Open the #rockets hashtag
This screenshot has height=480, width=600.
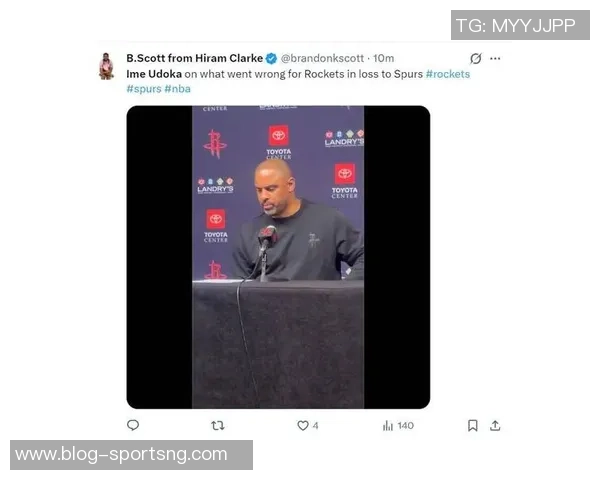[x=447, y=74]
